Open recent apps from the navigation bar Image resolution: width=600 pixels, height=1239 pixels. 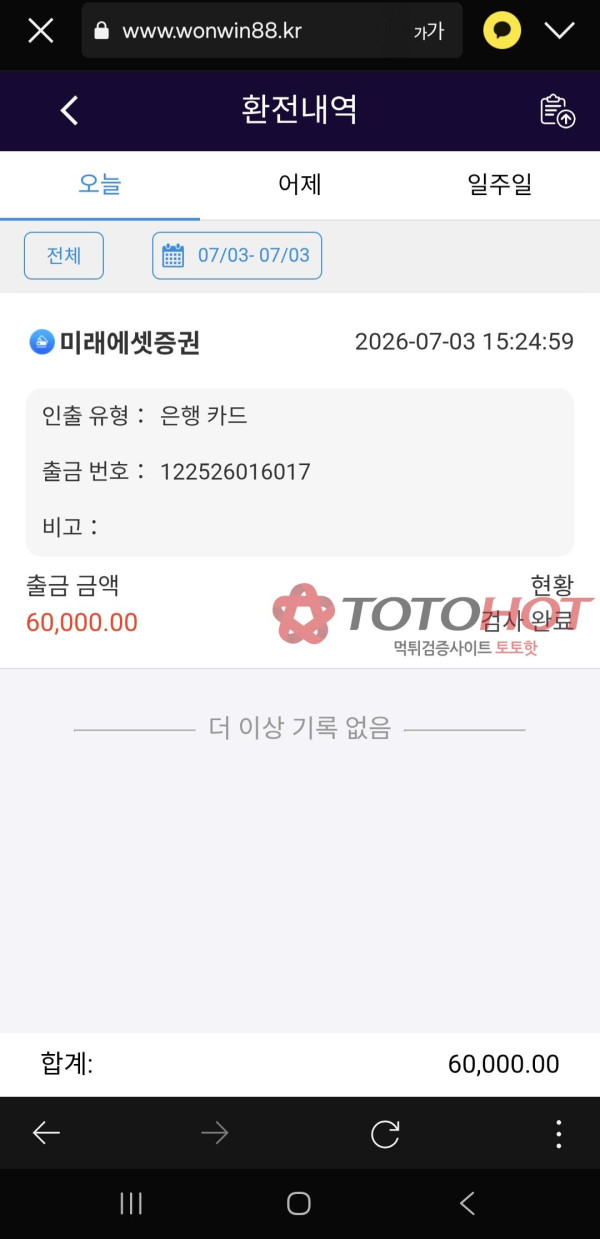[131, 1203]
